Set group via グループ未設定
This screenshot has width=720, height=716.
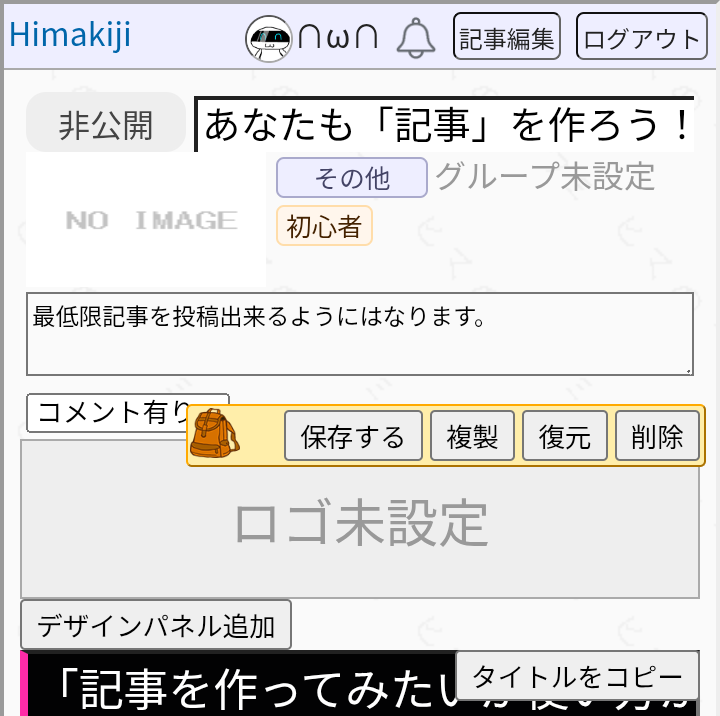[545, 177]
